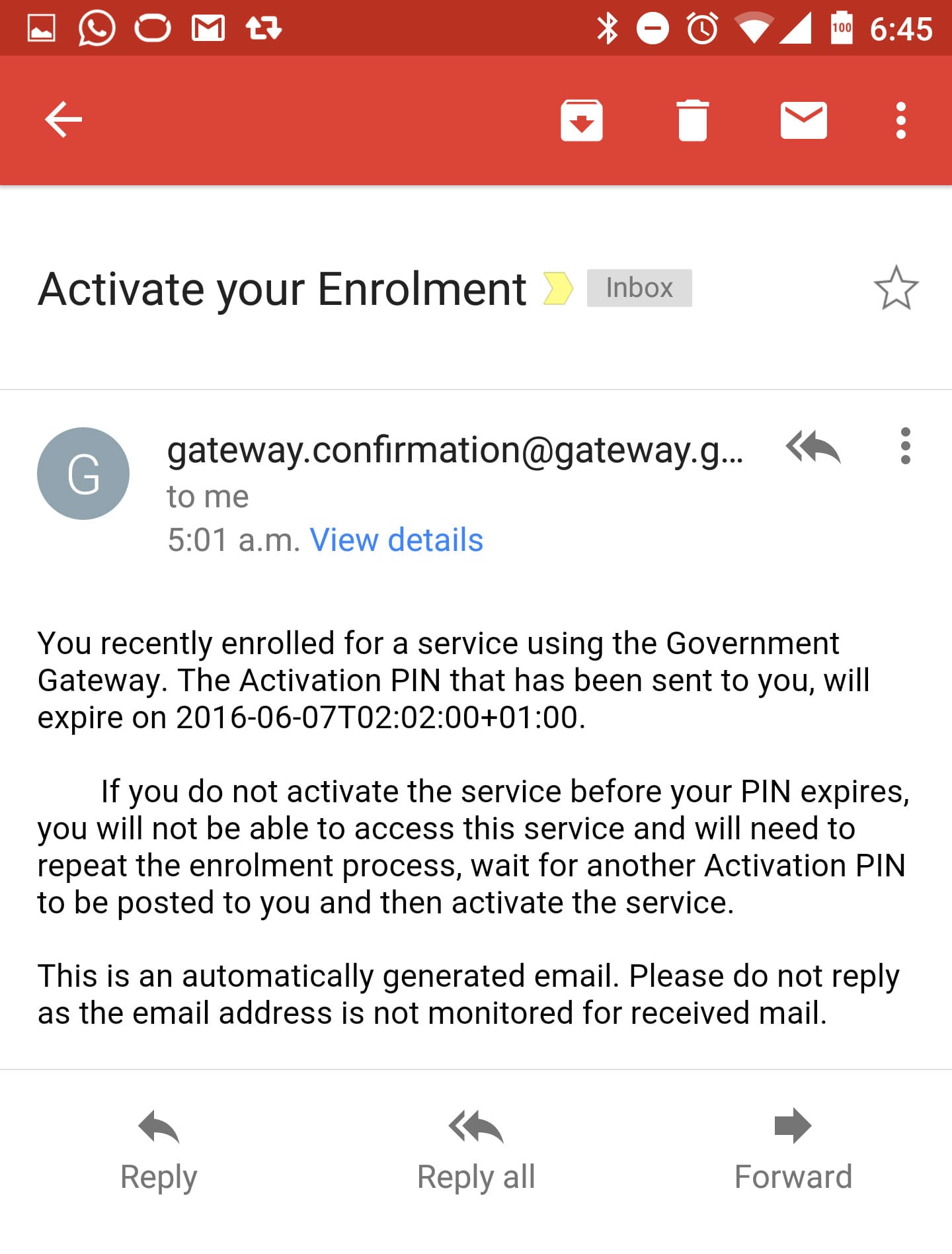Go back to the inbox list

click(x=63, y=120)
